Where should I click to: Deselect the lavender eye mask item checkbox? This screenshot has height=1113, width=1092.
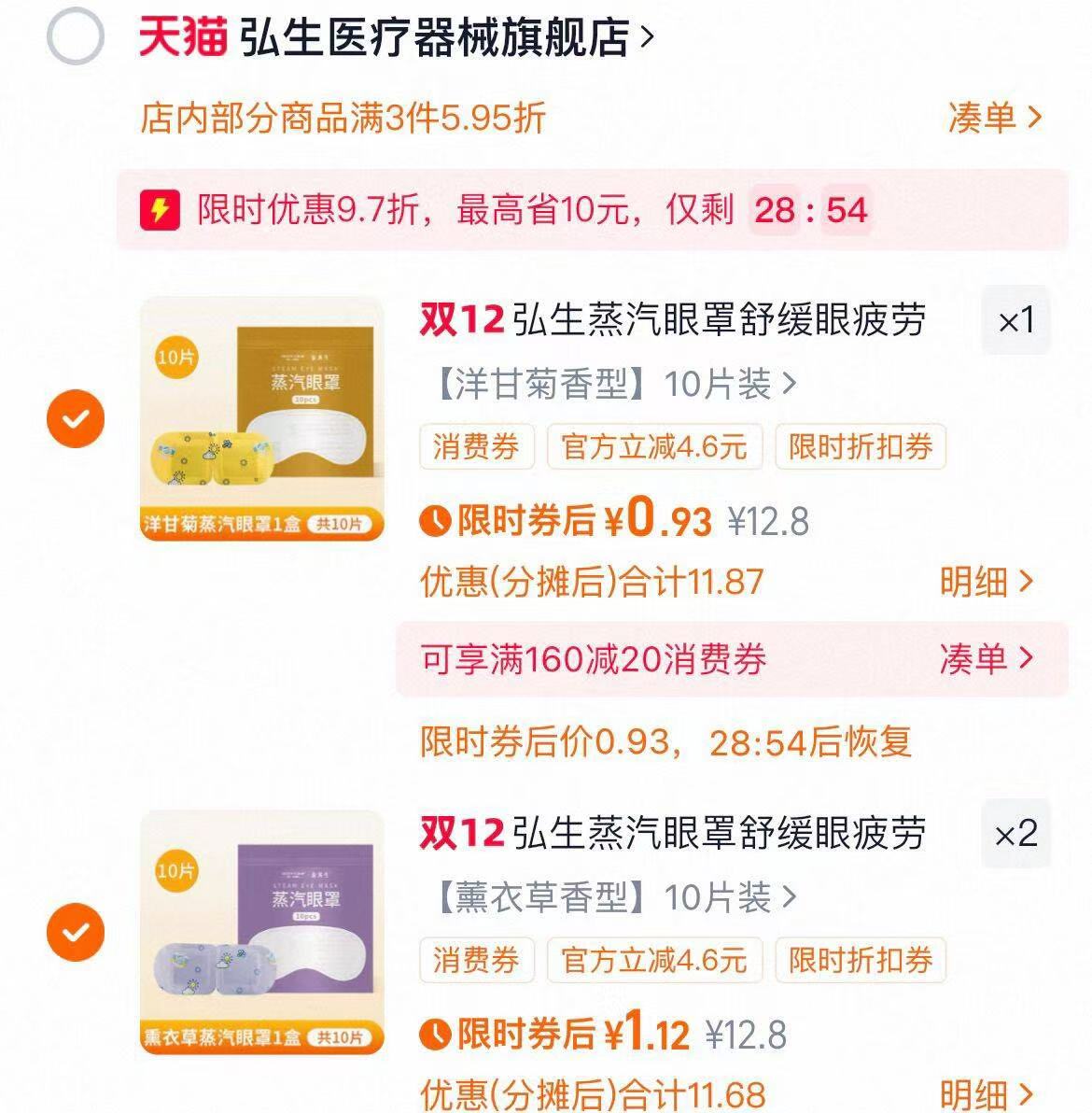point(75,934)
